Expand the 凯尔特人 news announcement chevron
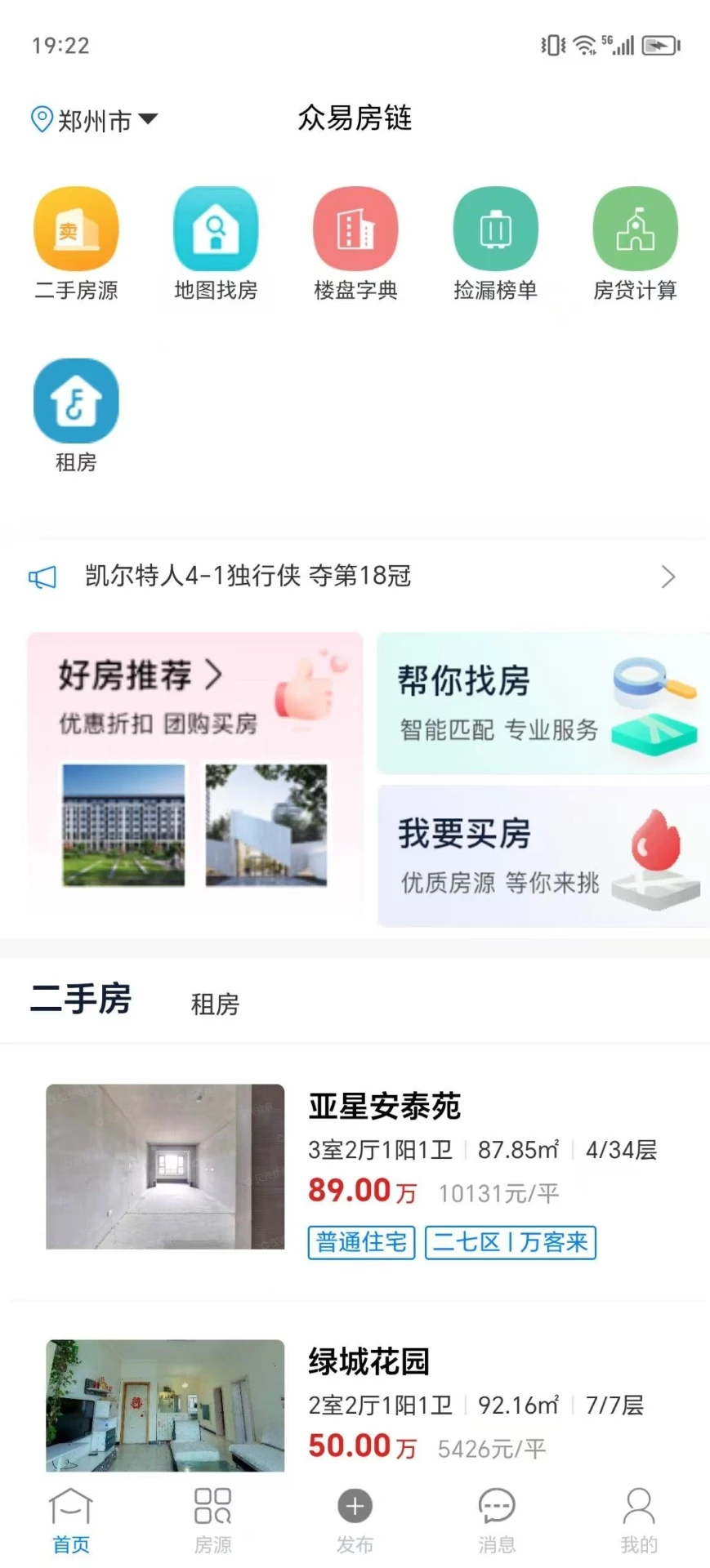This screenshot has height=1568, width=710. (668, 577)
